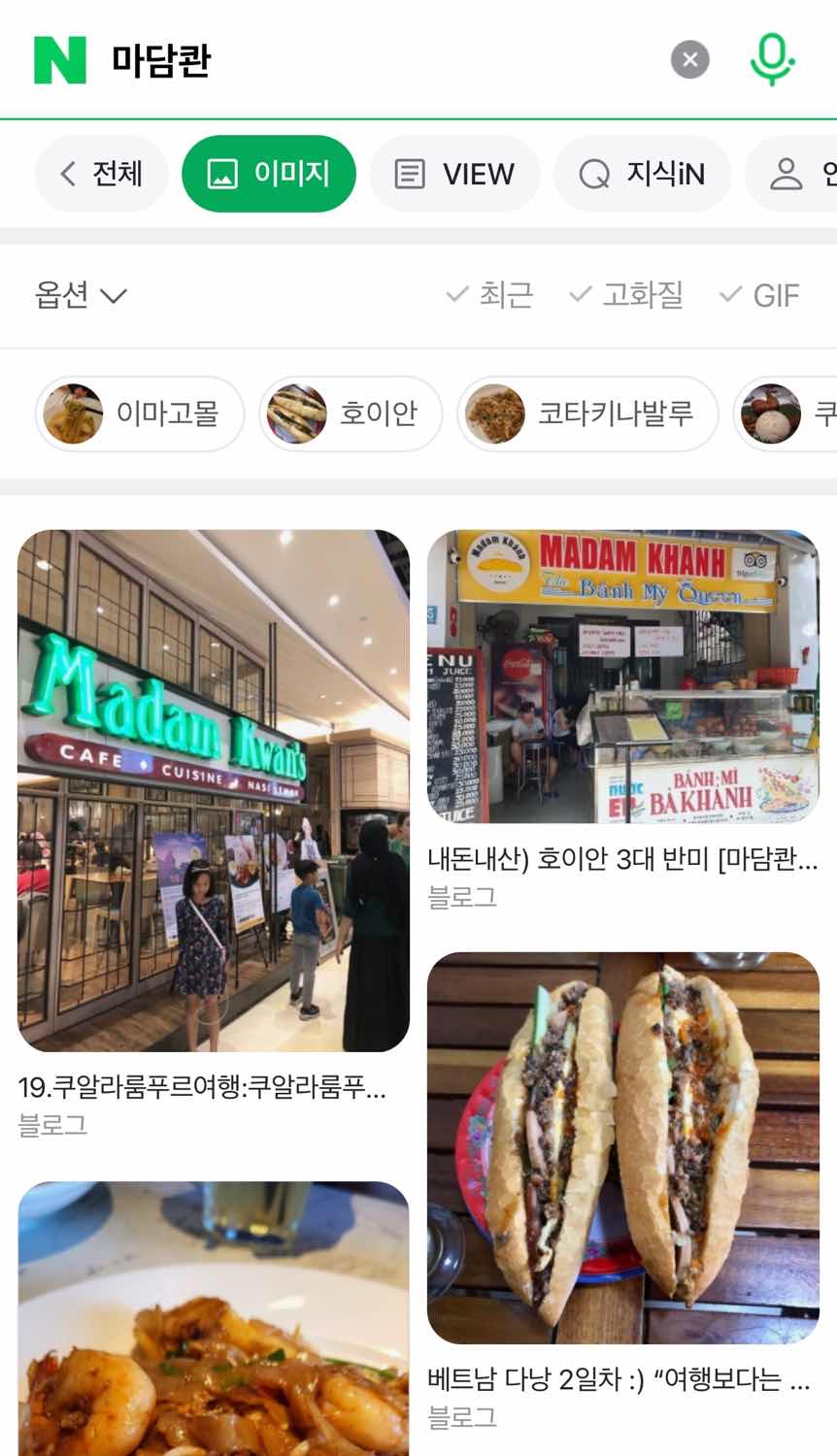Image resolution: width=837 pixels, height=1456 pixels.
Task: Switch to the VIEW tab
Action: click(454, 174)
